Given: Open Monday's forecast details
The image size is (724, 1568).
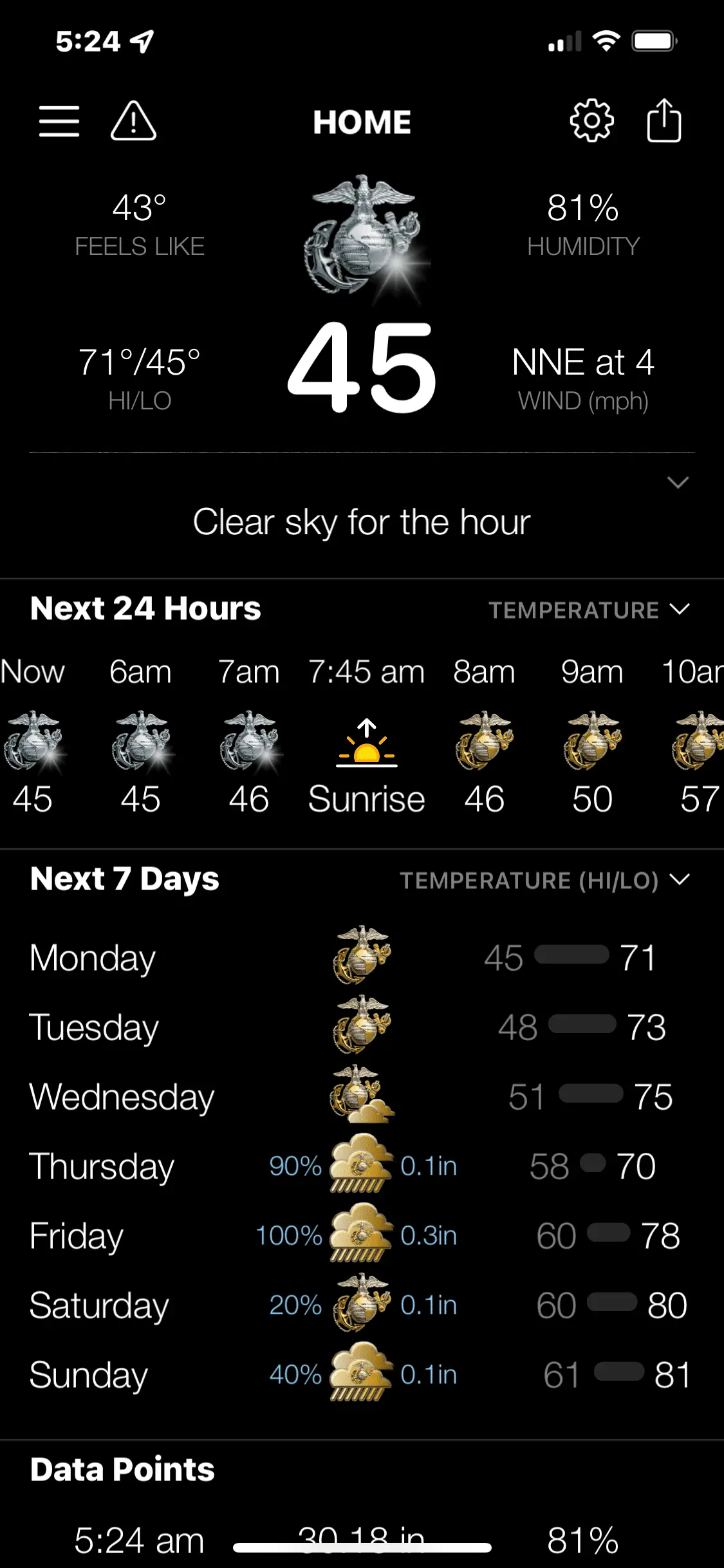Looking at the screenshot, I should click(x=360, y=958).
